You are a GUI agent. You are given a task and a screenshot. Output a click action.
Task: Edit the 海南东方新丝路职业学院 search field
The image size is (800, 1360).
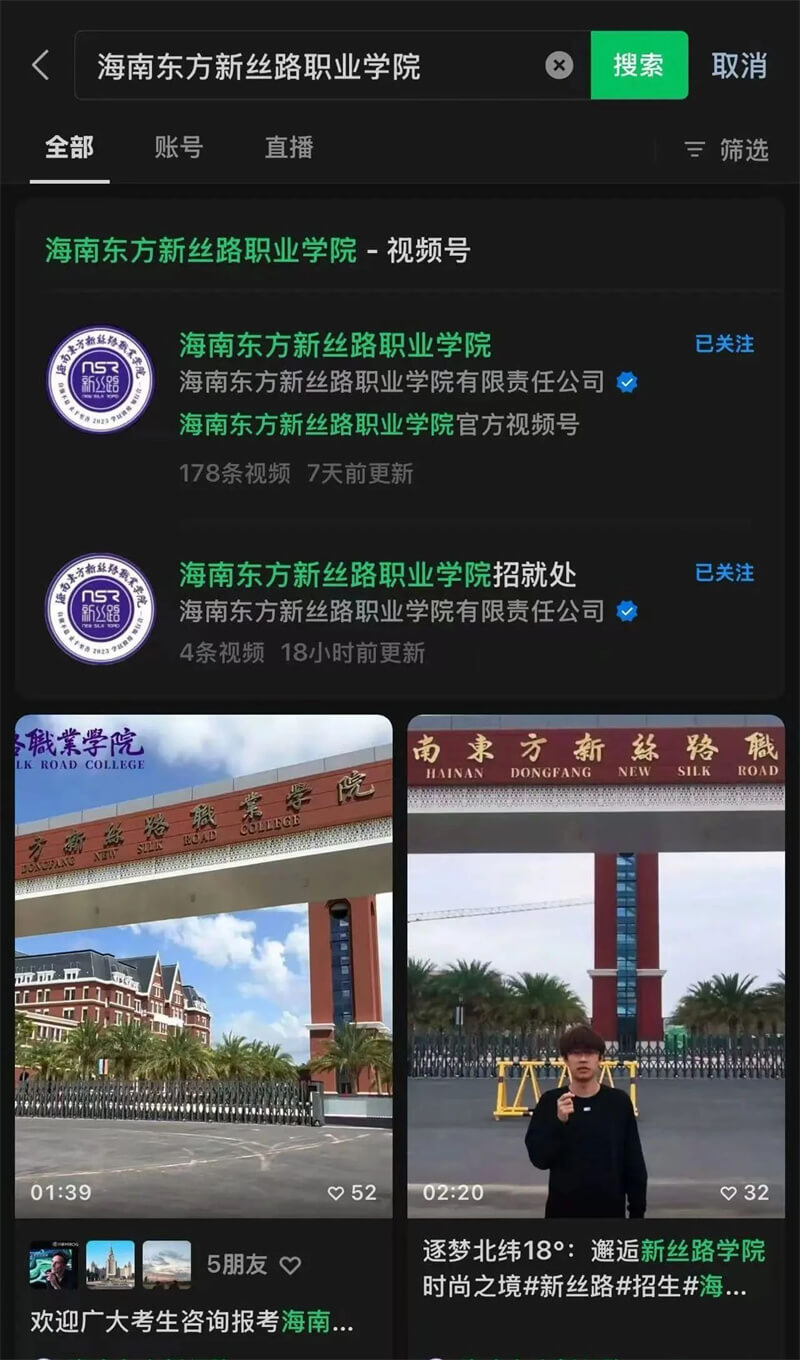coord(300,66)
